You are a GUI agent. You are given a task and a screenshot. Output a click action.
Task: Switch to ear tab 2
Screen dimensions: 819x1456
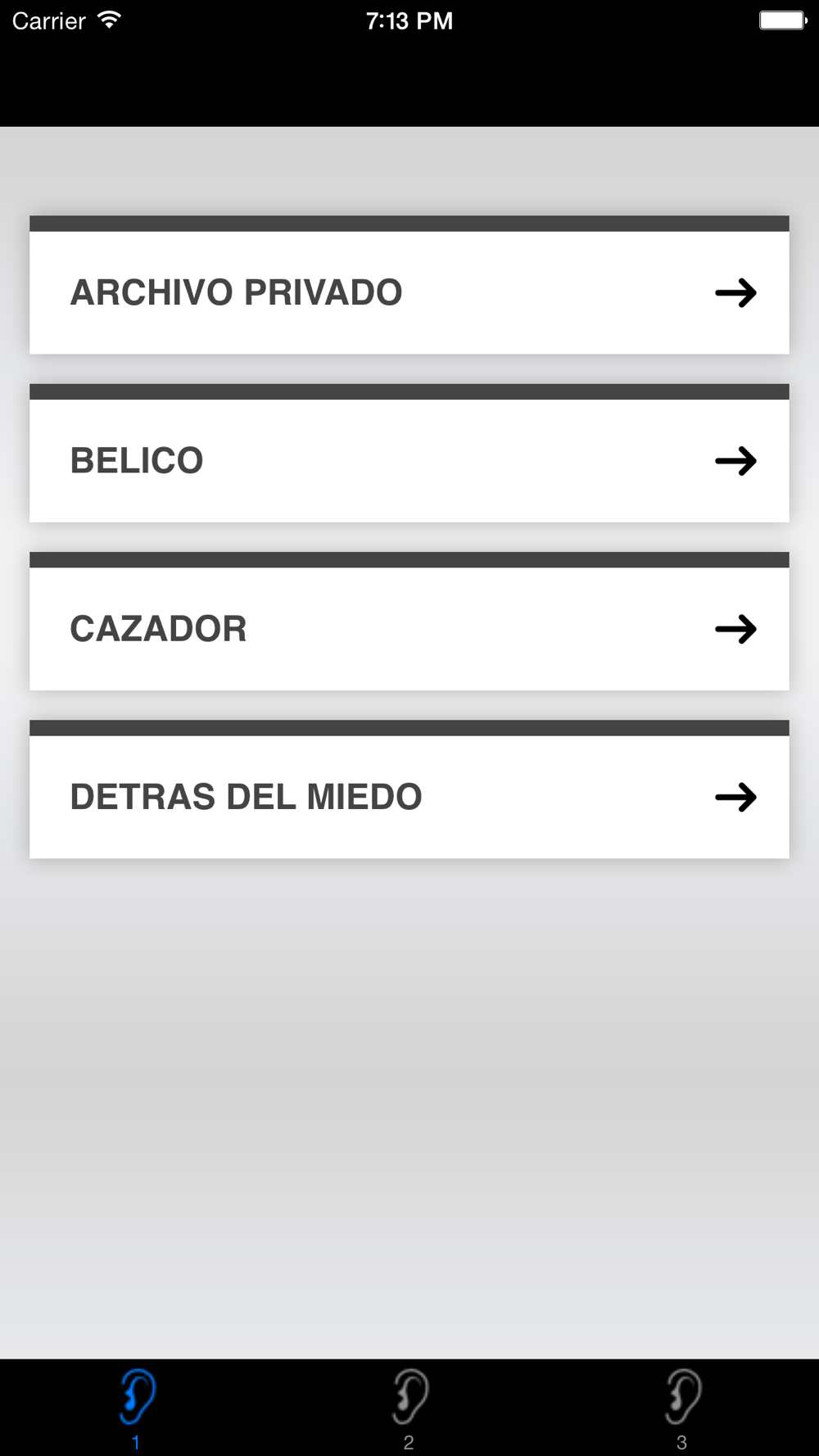[x=409, y=1407]
